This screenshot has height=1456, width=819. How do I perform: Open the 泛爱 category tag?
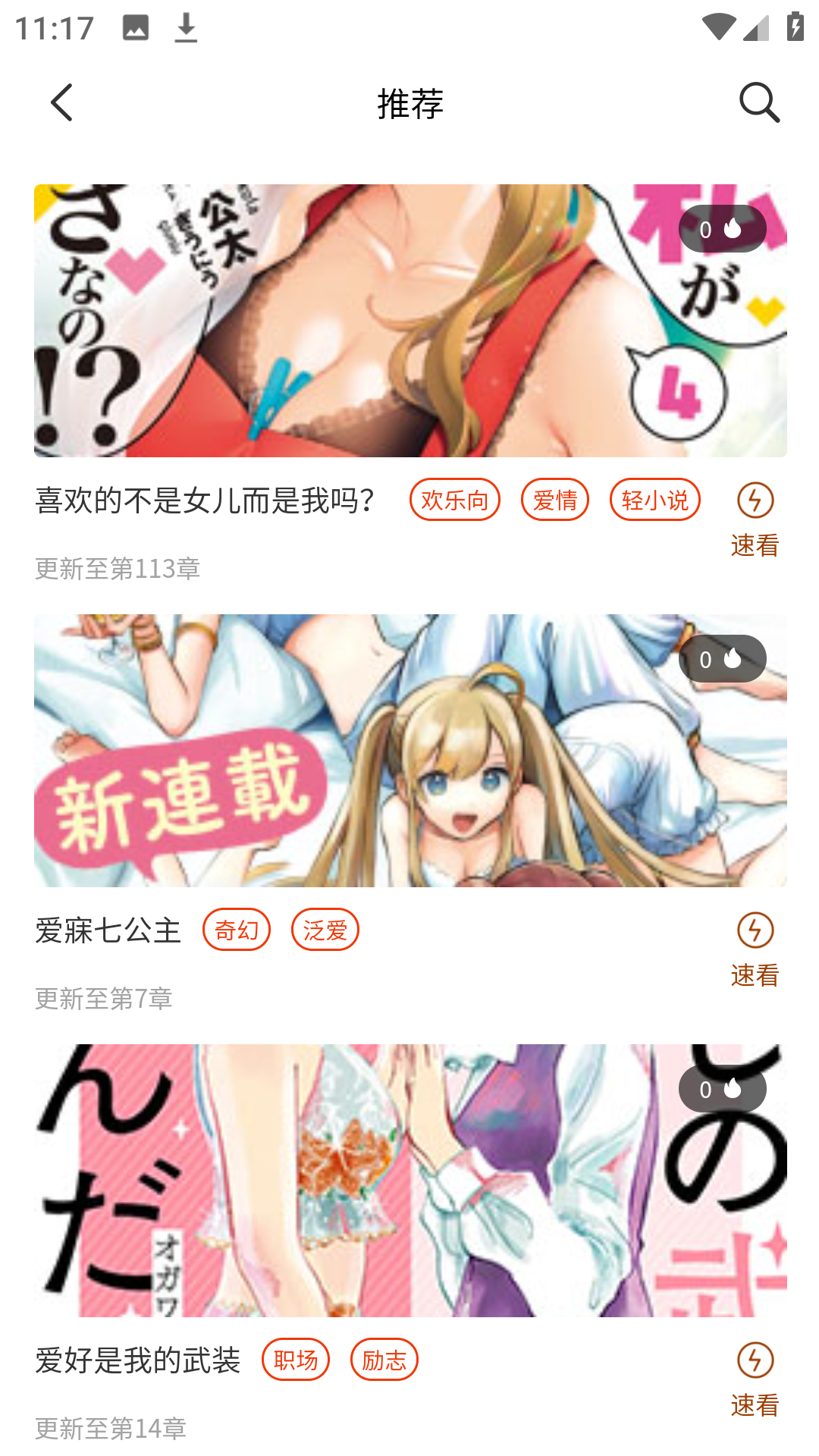(x=325, y=930)
